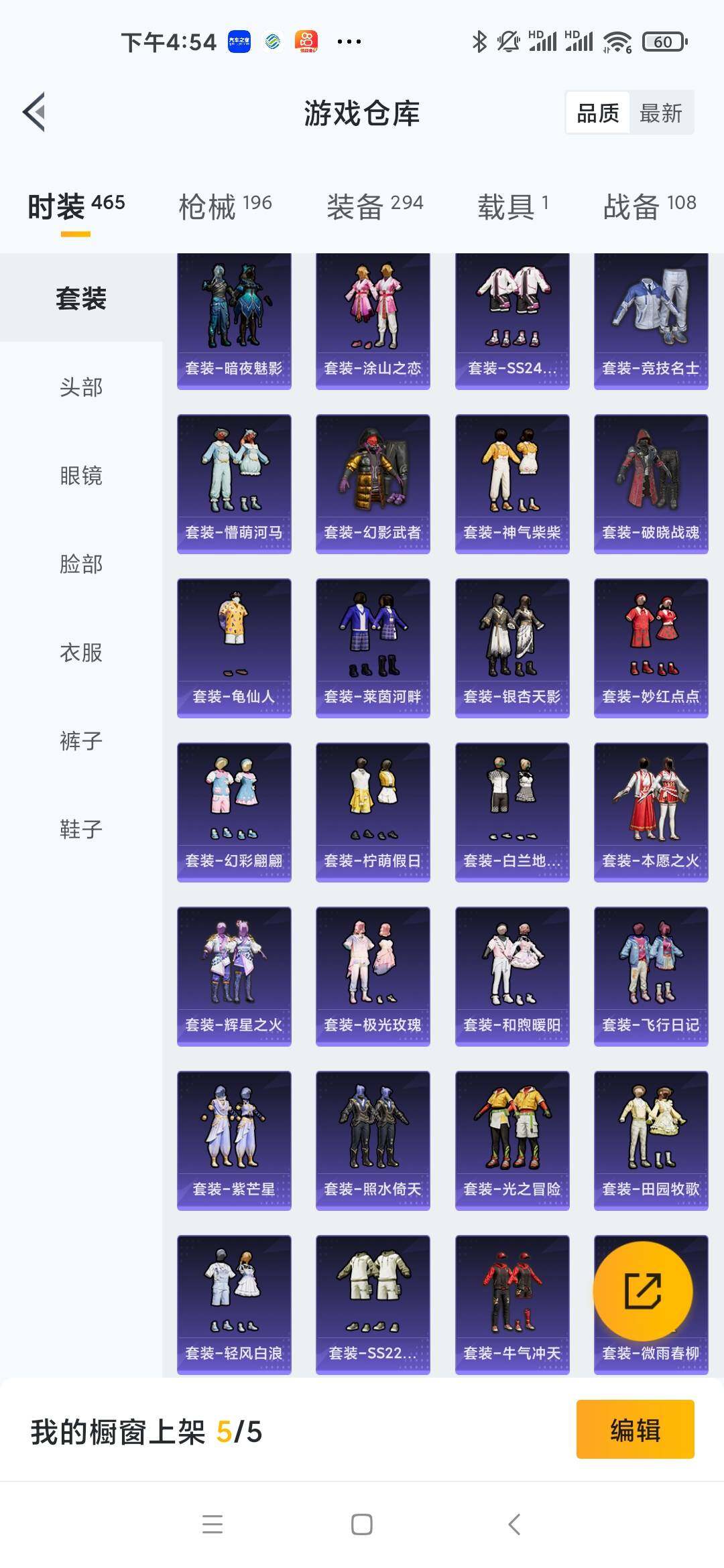Switch to the 枪械 tab
This screenshot has width=724, height=1568.
(225, 206)
